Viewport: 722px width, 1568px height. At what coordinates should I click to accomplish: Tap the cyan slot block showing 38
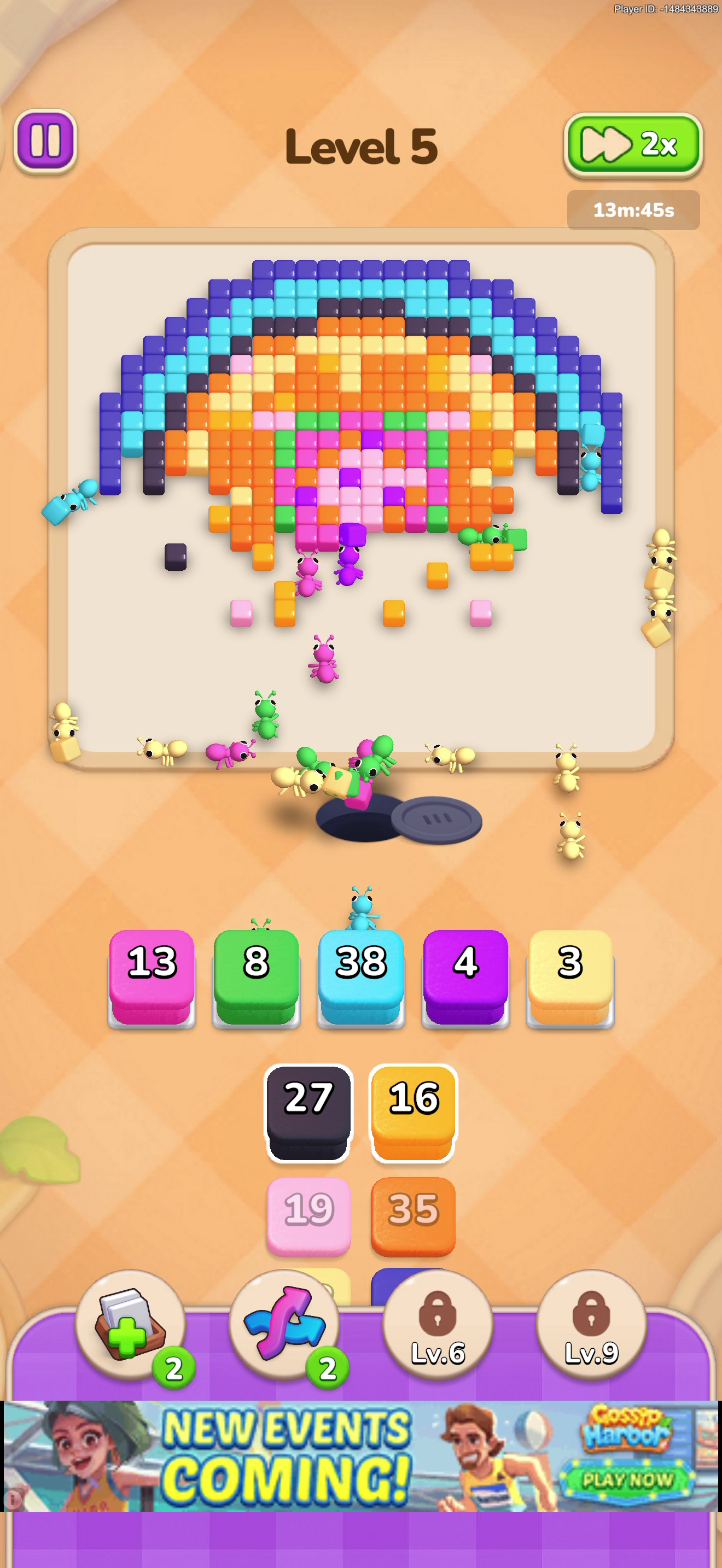pyautogui.click(x=361, y=978)
